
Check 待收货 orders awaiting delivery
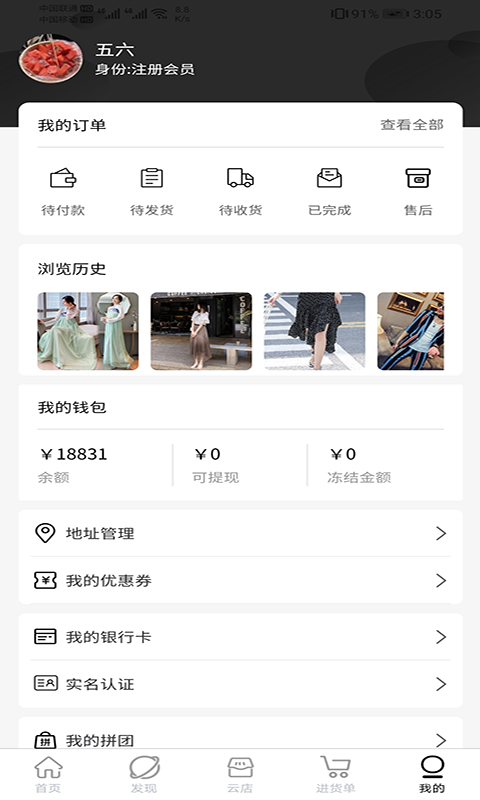240,192
